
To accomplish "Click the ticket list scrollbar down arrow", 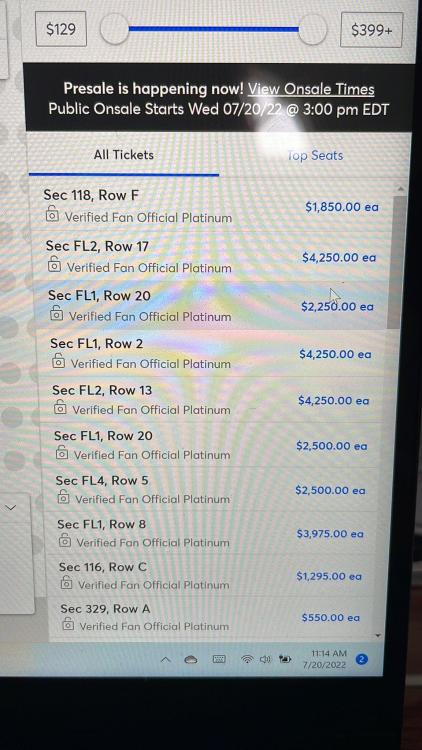I will pyautogui.click(x=378, y=636).
